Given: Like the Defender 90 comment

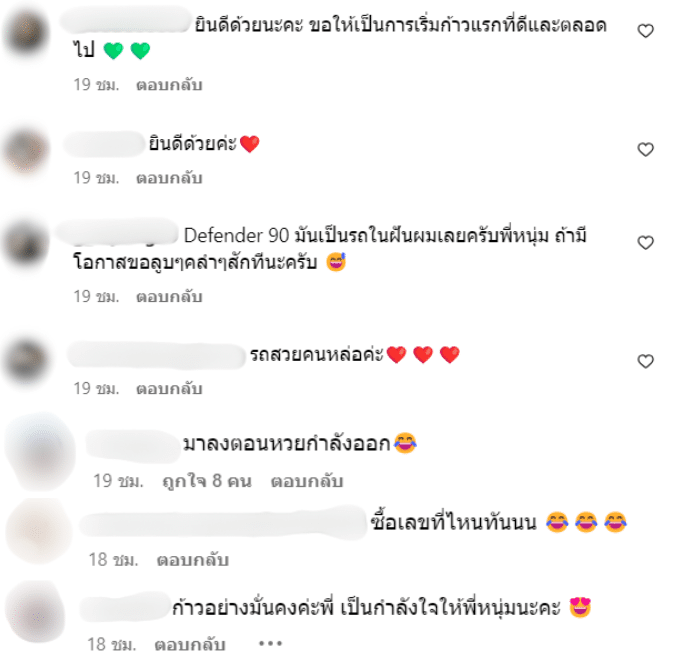Looking at the screenshot, I should 645,243.
